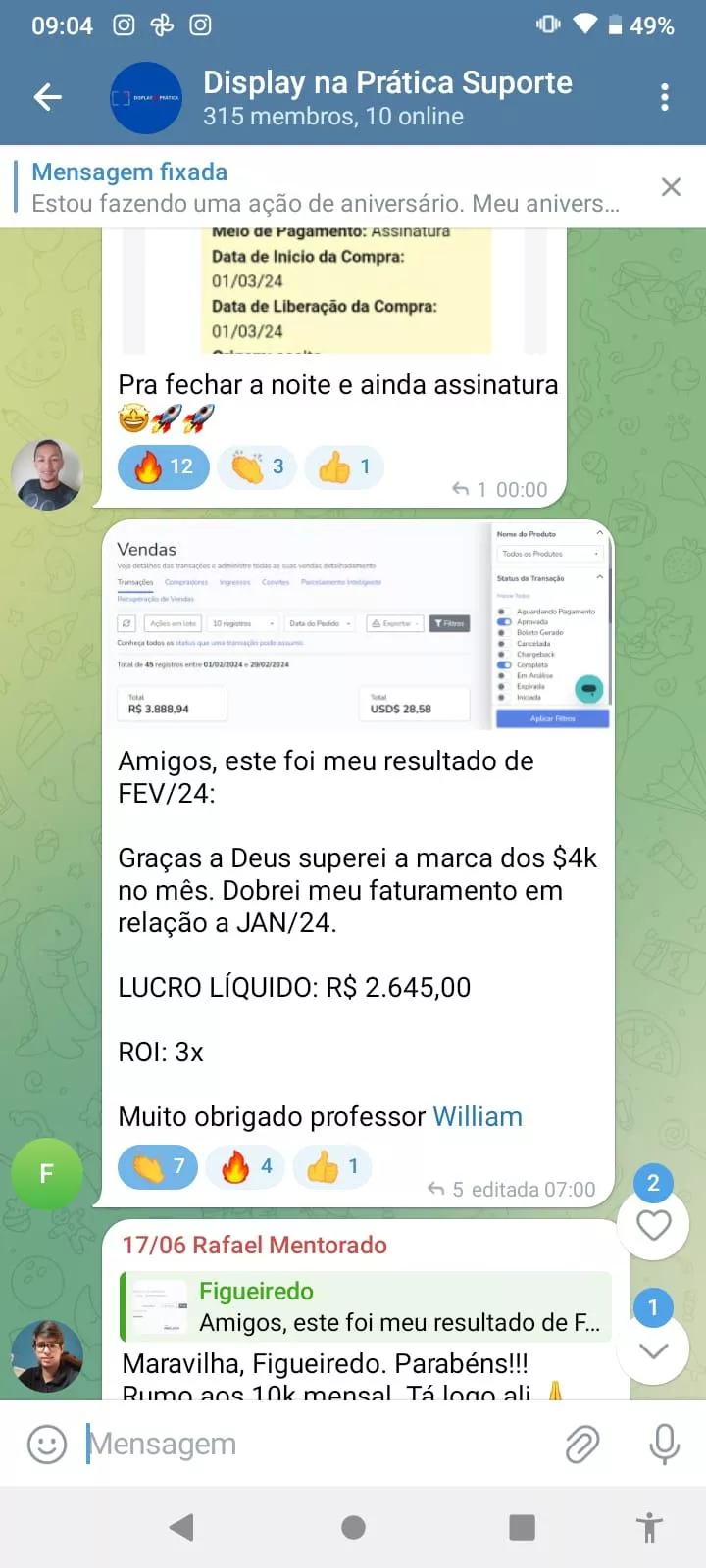706x1568 pixels.
Task: Tap thumbs-up reaction on FEV/24 message
Action: click(332, 1166)
